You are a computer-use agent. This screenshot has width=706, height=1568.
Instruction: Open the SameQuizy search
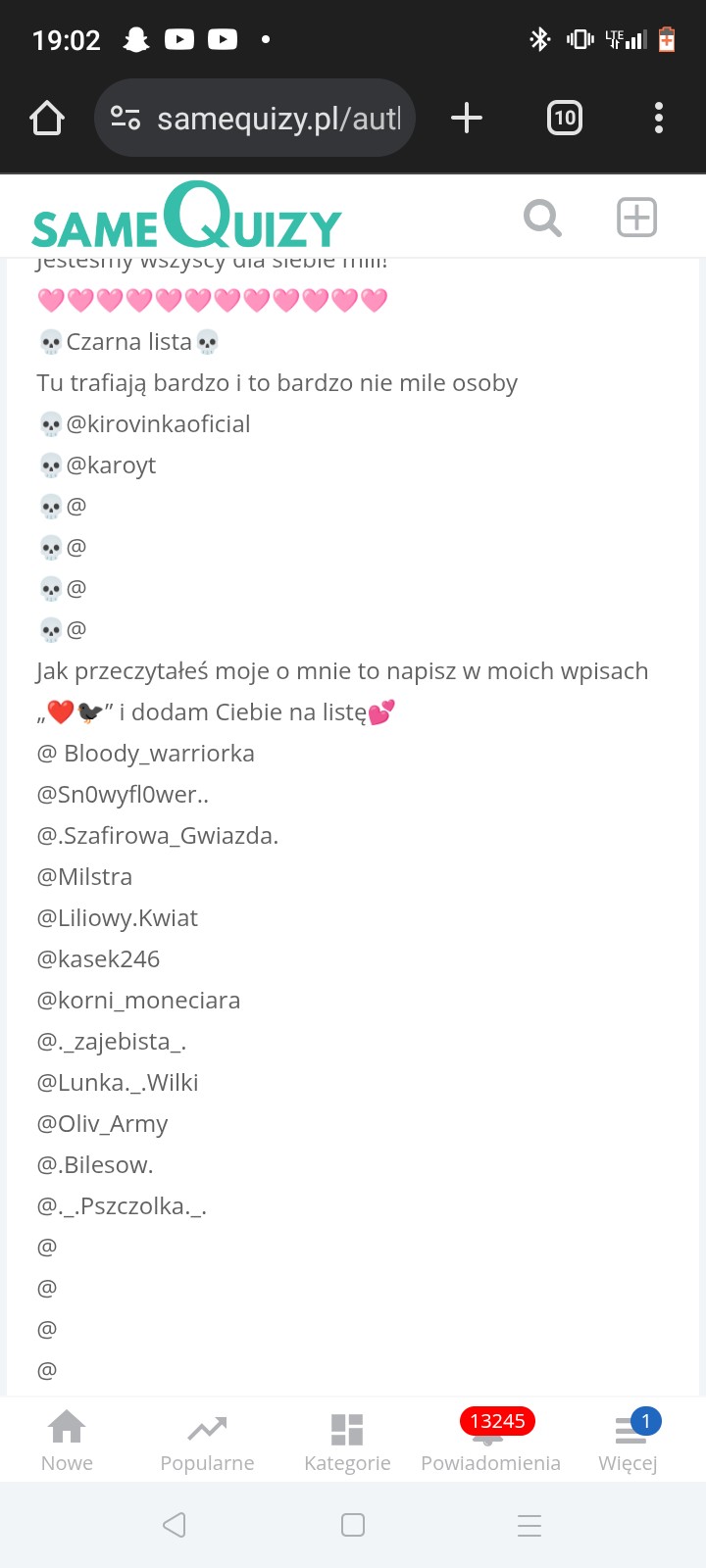pyautogui.click(x=542, y=218)
